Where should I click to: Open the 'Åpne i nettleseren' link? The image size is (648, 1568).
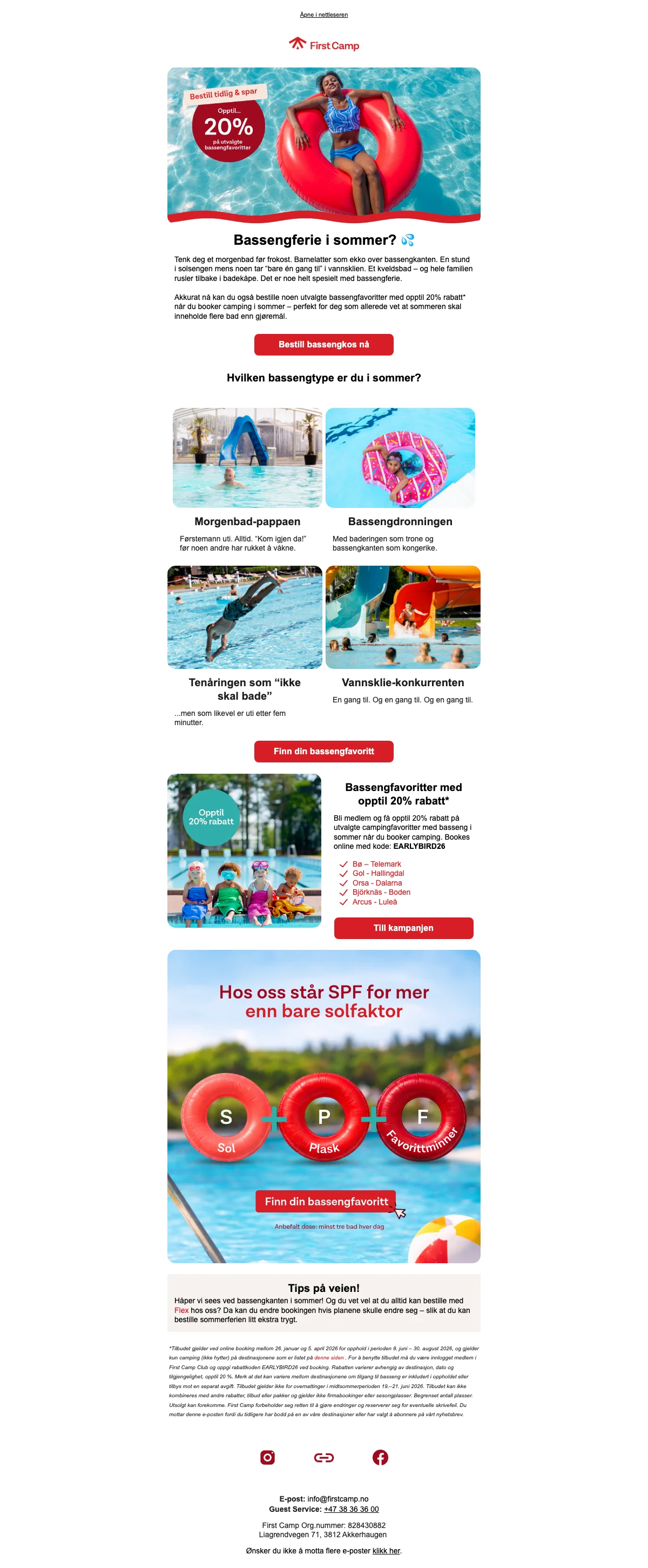[x=323, y=15]
